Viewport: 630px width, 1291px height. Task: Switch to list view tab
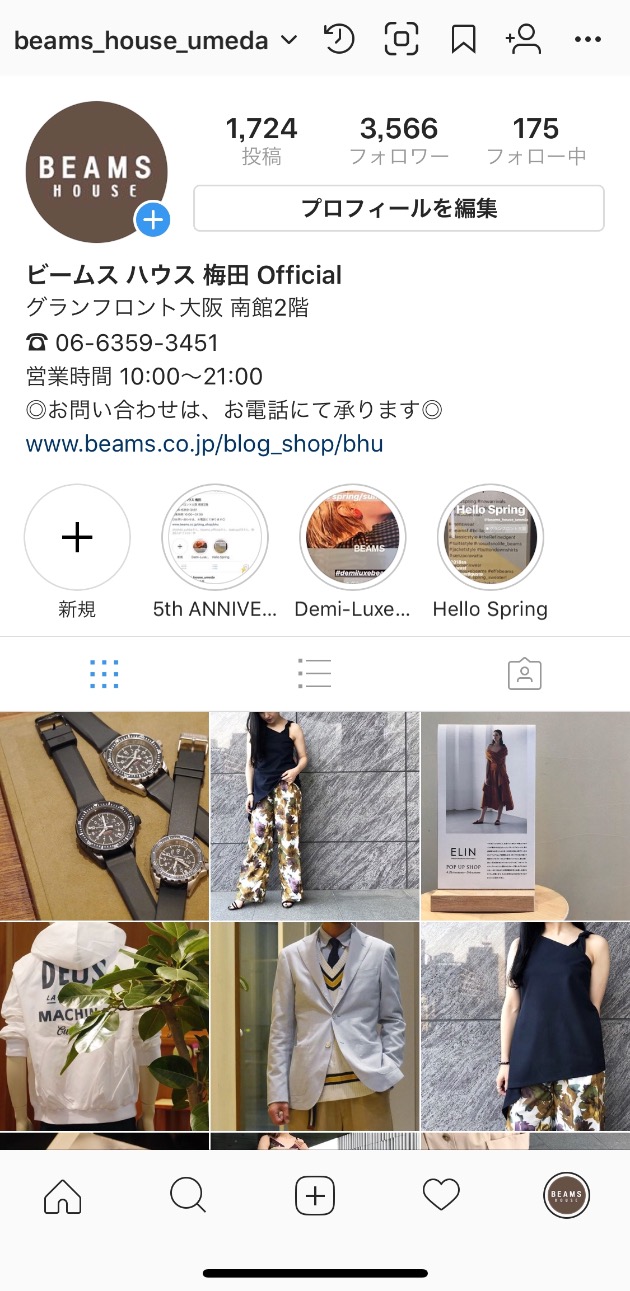(x=314, y=674)
